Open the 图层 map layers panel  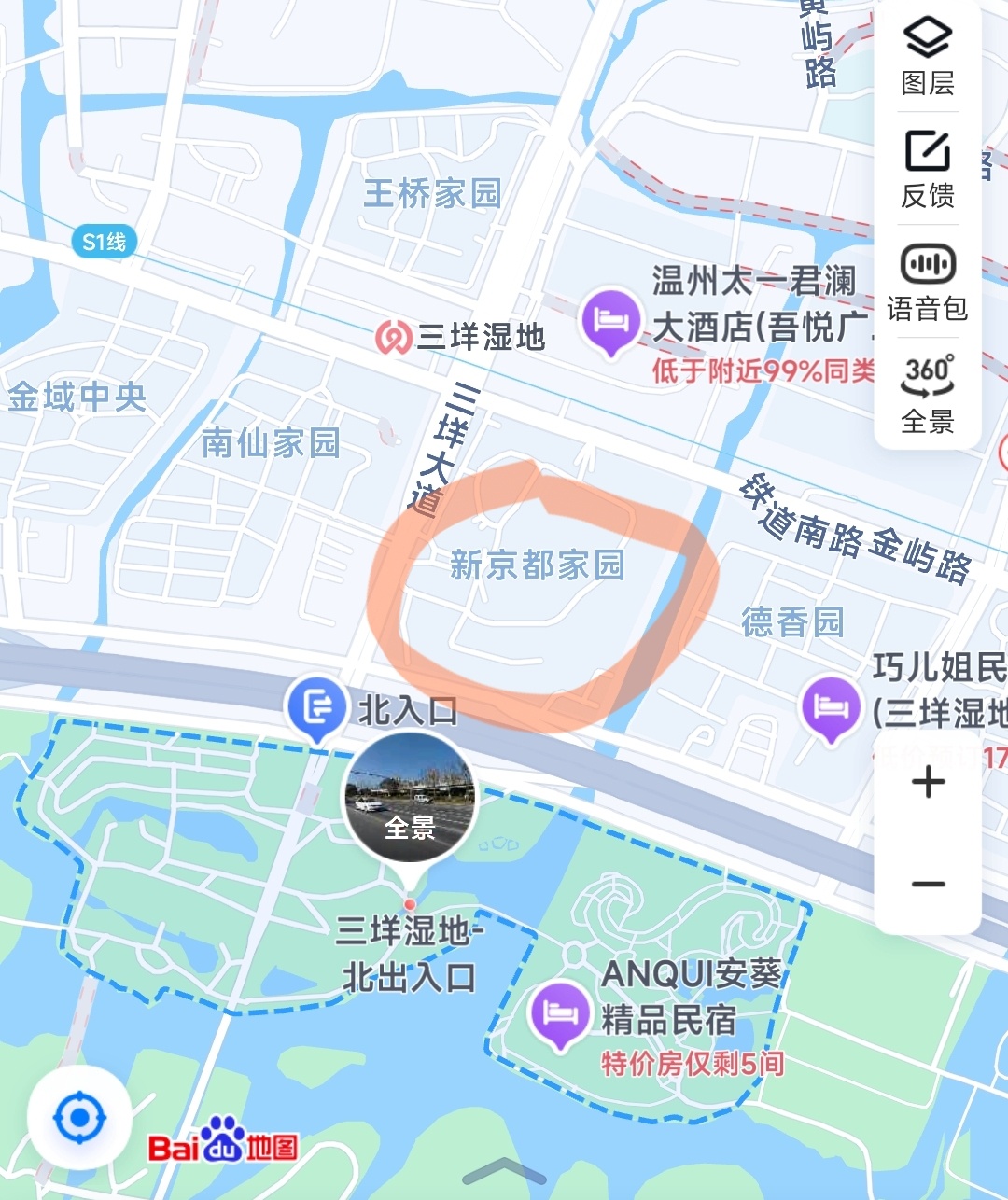click(x=927, y=56)
